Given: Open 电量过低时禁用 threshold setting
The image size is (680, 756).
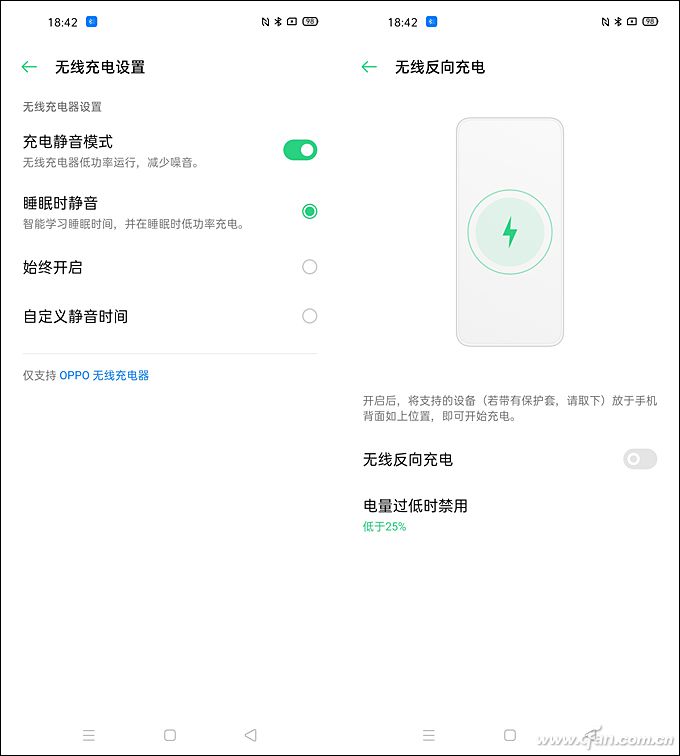Looking at the screenshot, I should [x=415, y=514].
